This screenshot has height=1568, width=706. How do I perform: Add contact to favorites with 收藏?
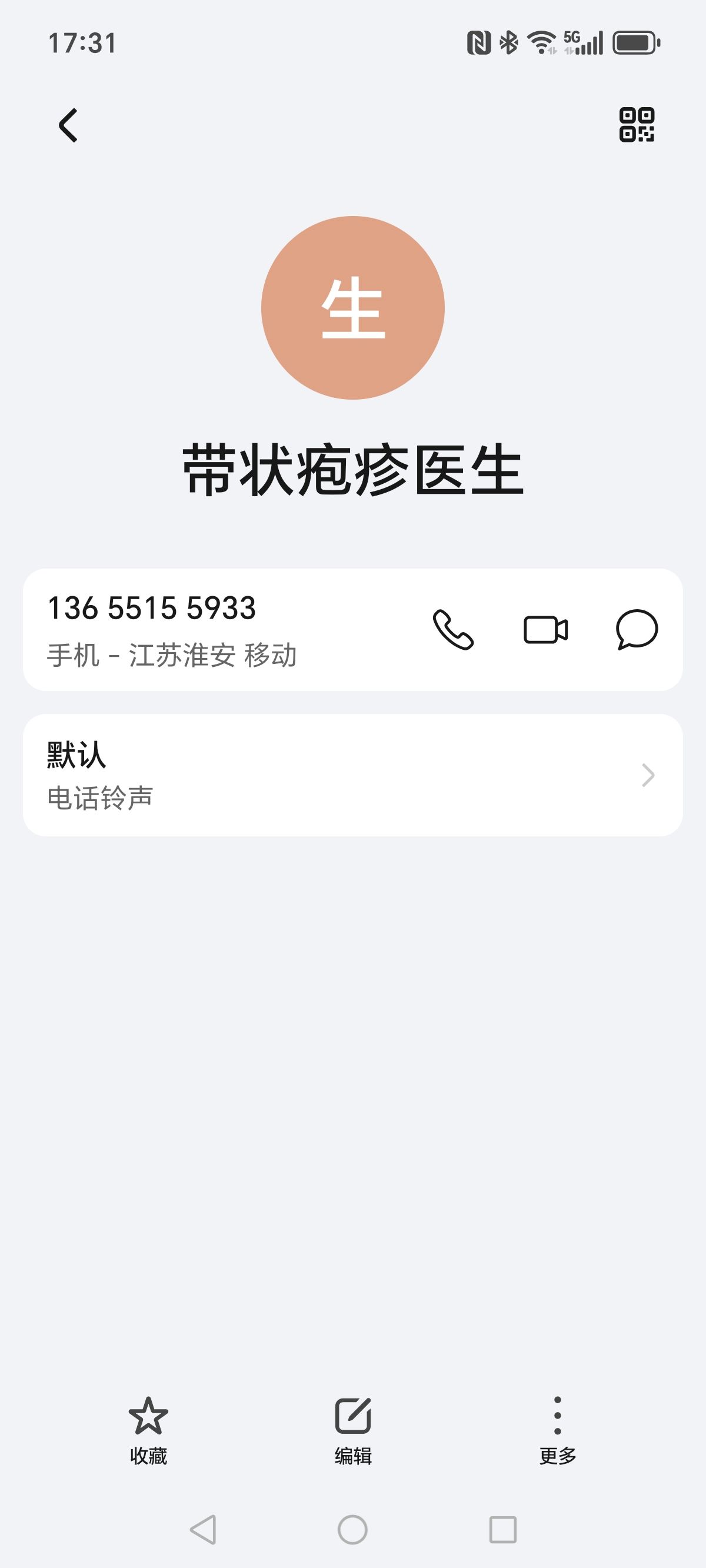tap(148, 1430)
